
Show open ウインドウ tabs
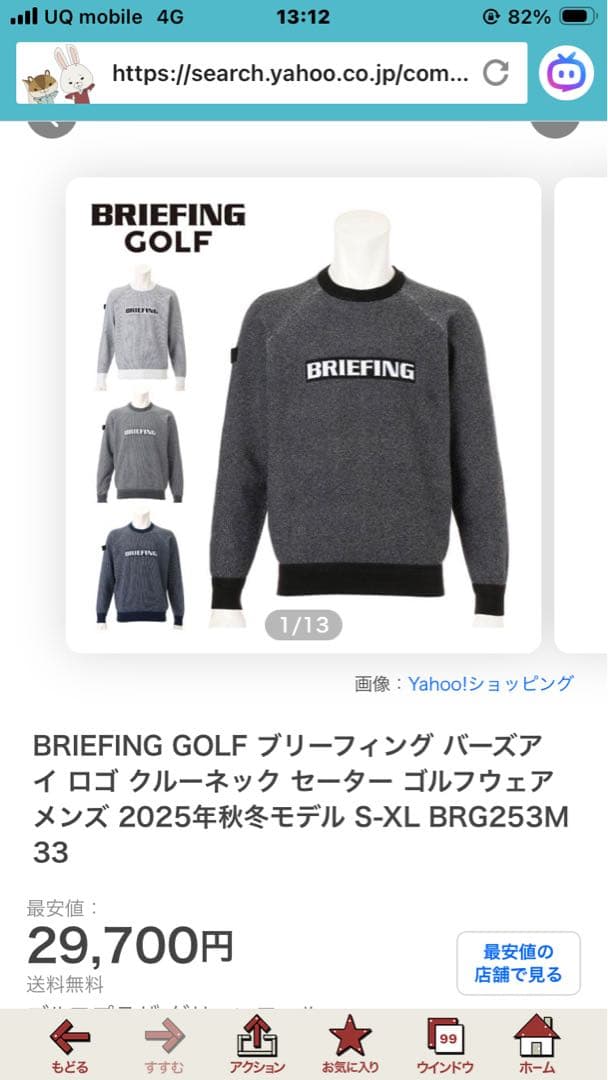(x=442, y=1045)
